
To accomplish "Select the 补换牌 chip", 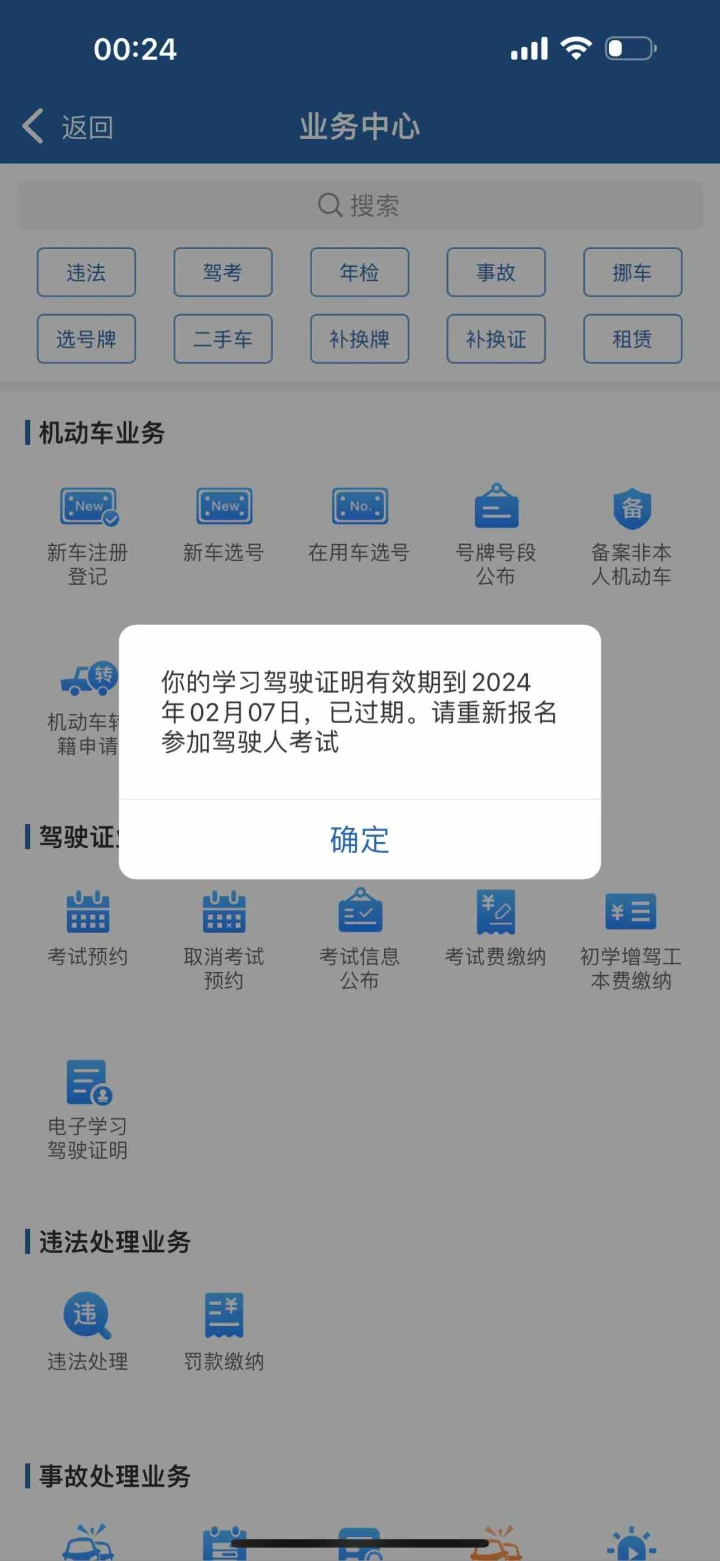I will (x=359, y=339).
